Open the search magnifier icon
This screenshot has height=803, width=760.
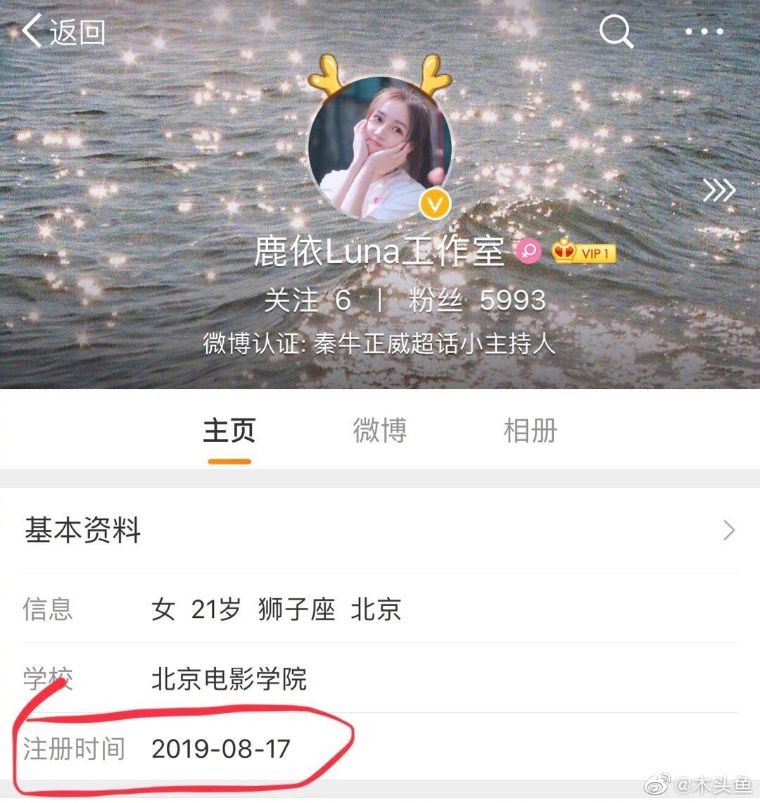click(616, 33)
